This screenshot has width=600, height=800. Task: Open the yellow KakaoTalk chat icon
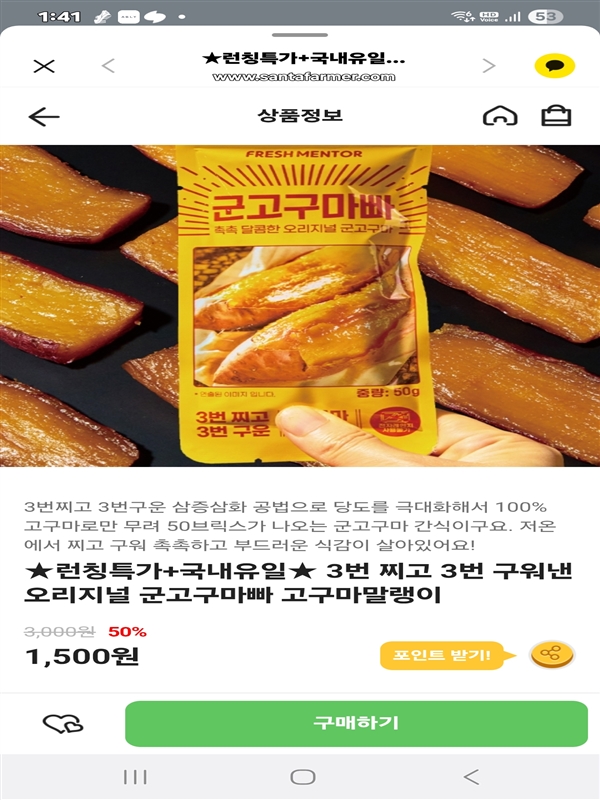coord(554,66)
